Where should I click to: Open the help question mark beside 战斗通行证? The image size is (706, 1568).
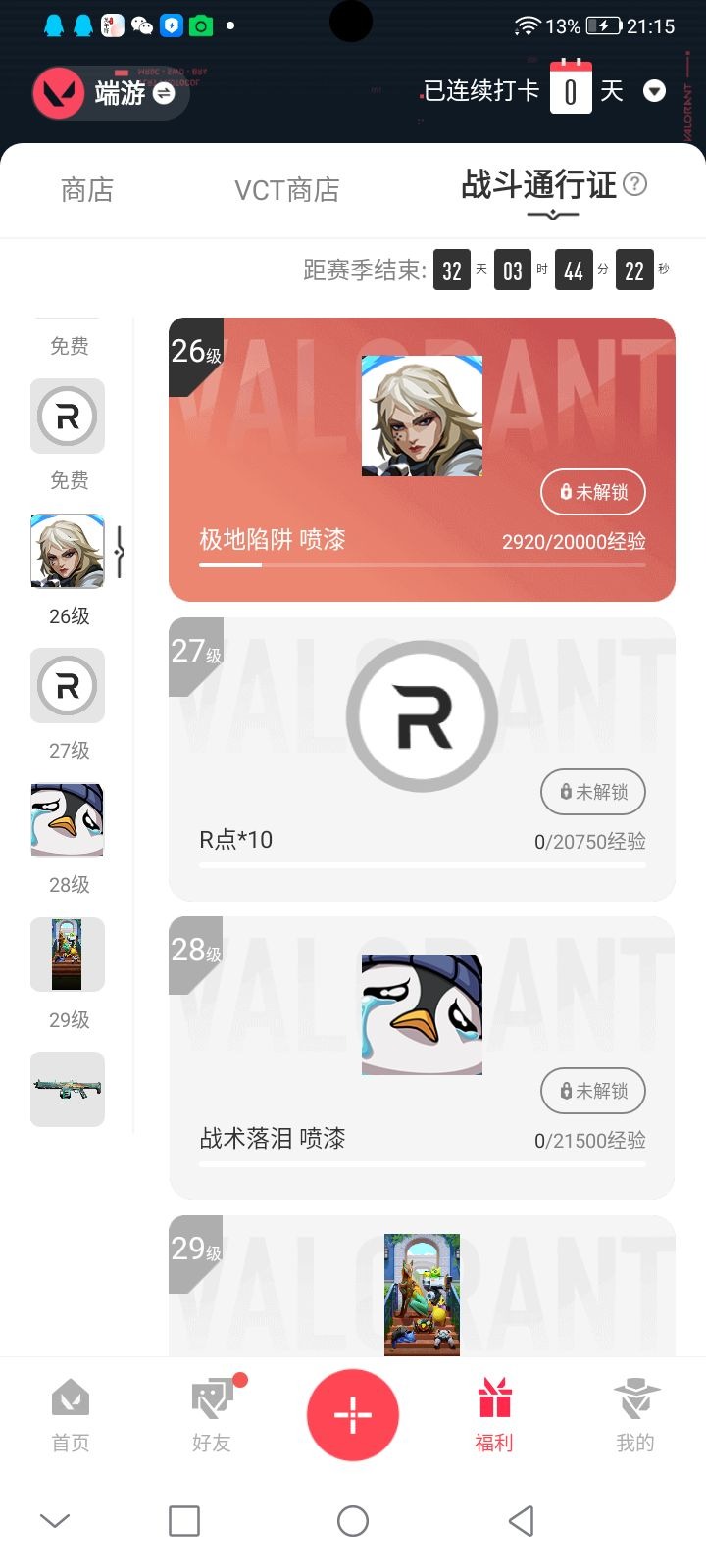pyautogui.click(x=637, y=184)
